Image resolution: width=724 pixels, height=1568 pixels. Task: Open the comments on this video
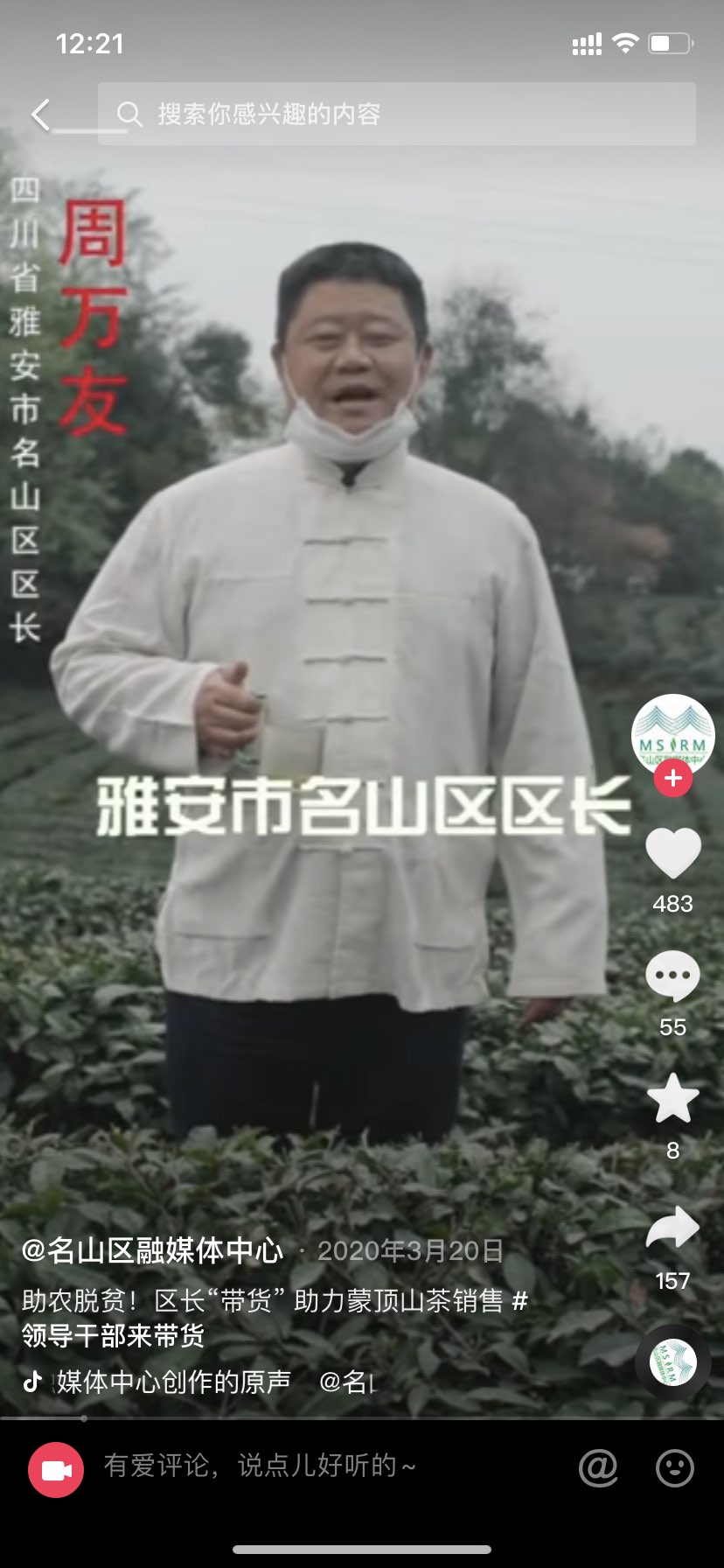pyautogui.click(x=672, y=976)
